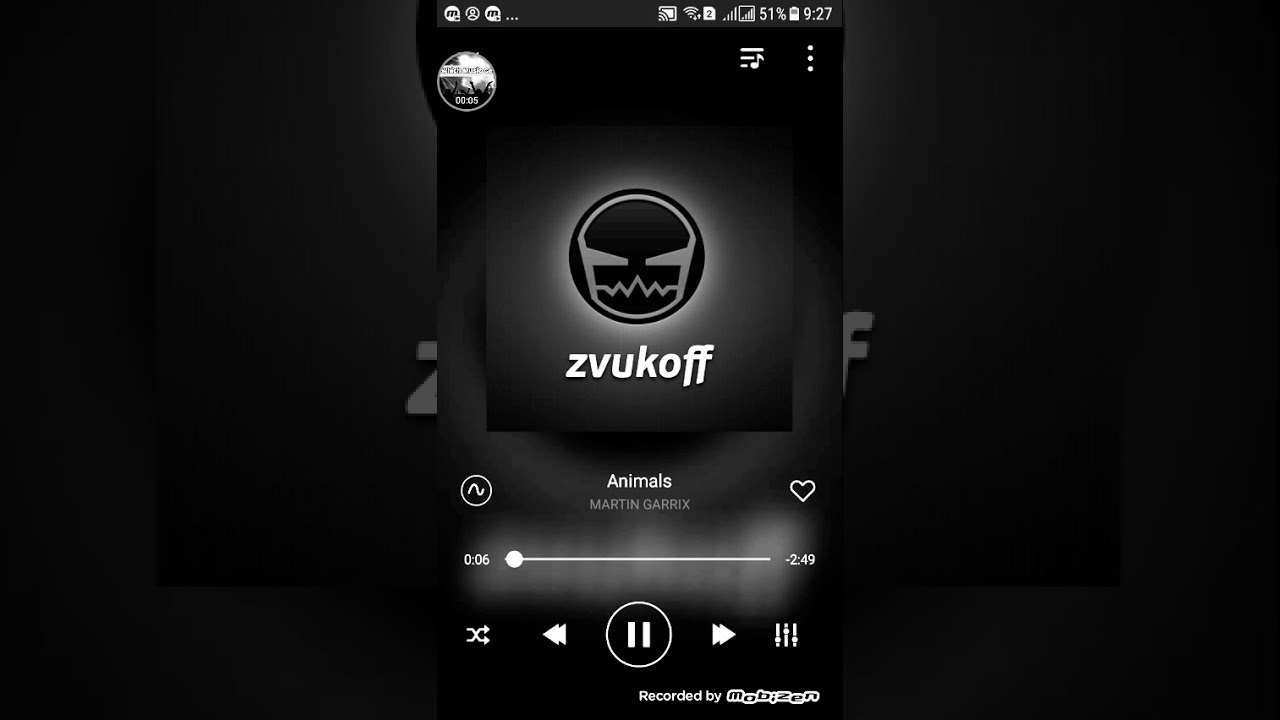Pause the song Animals
This screenshot has height=720, width=1280.
click(x=639, y=635)
